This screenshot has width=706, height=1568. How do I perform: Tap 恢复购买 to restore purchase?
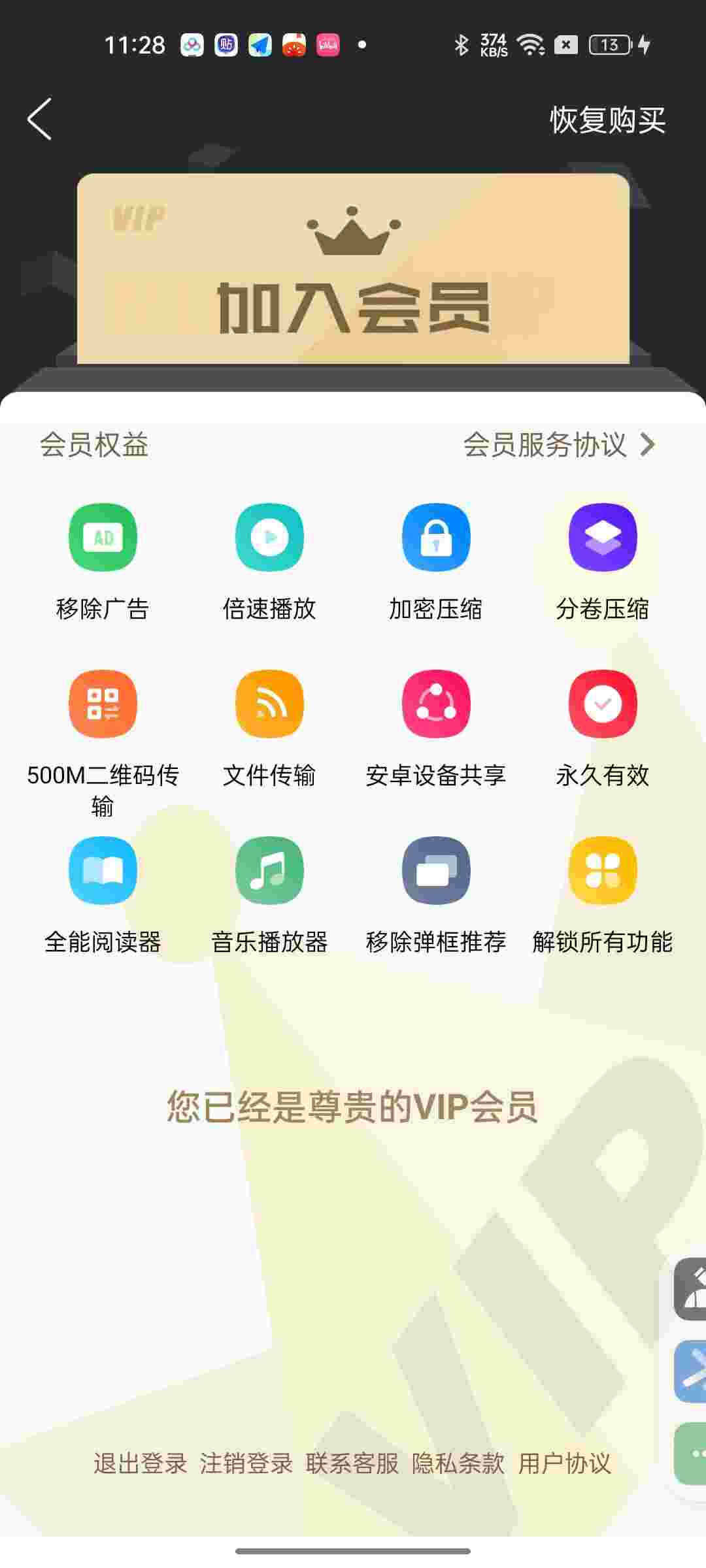(607, 120)
